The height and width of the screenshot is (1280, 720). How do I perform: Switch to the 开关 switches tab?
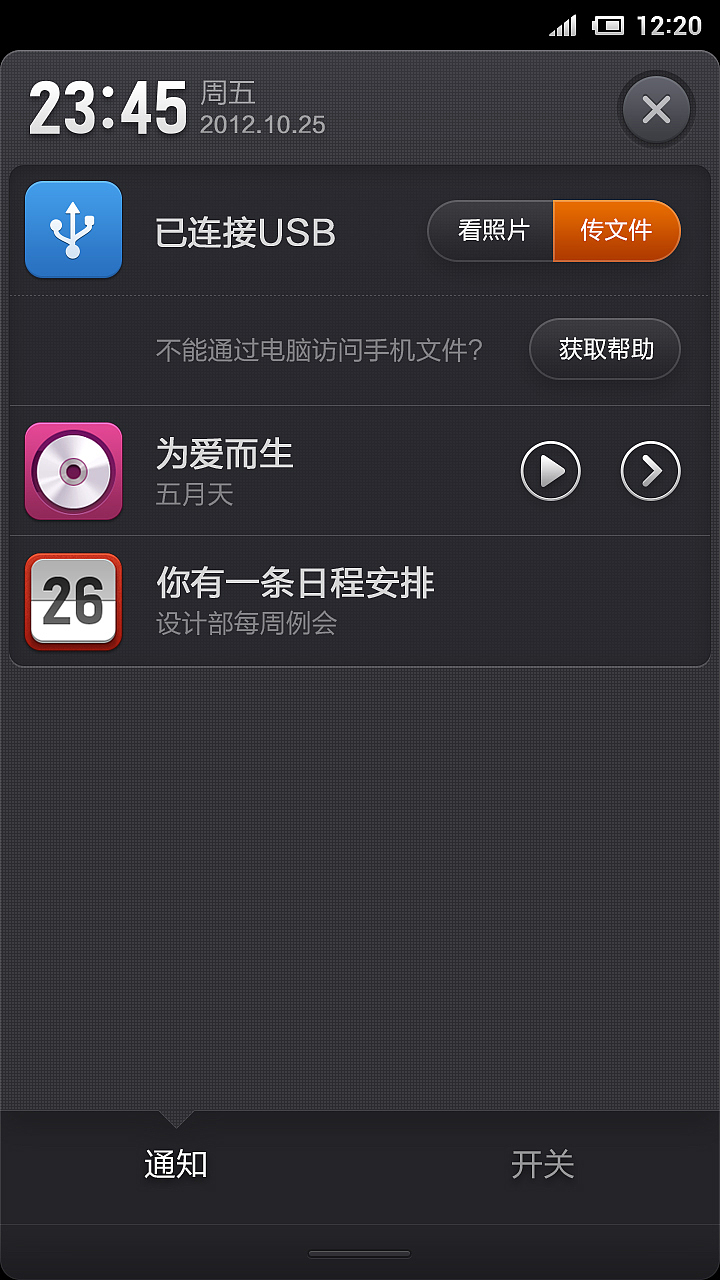(543, 1164)
